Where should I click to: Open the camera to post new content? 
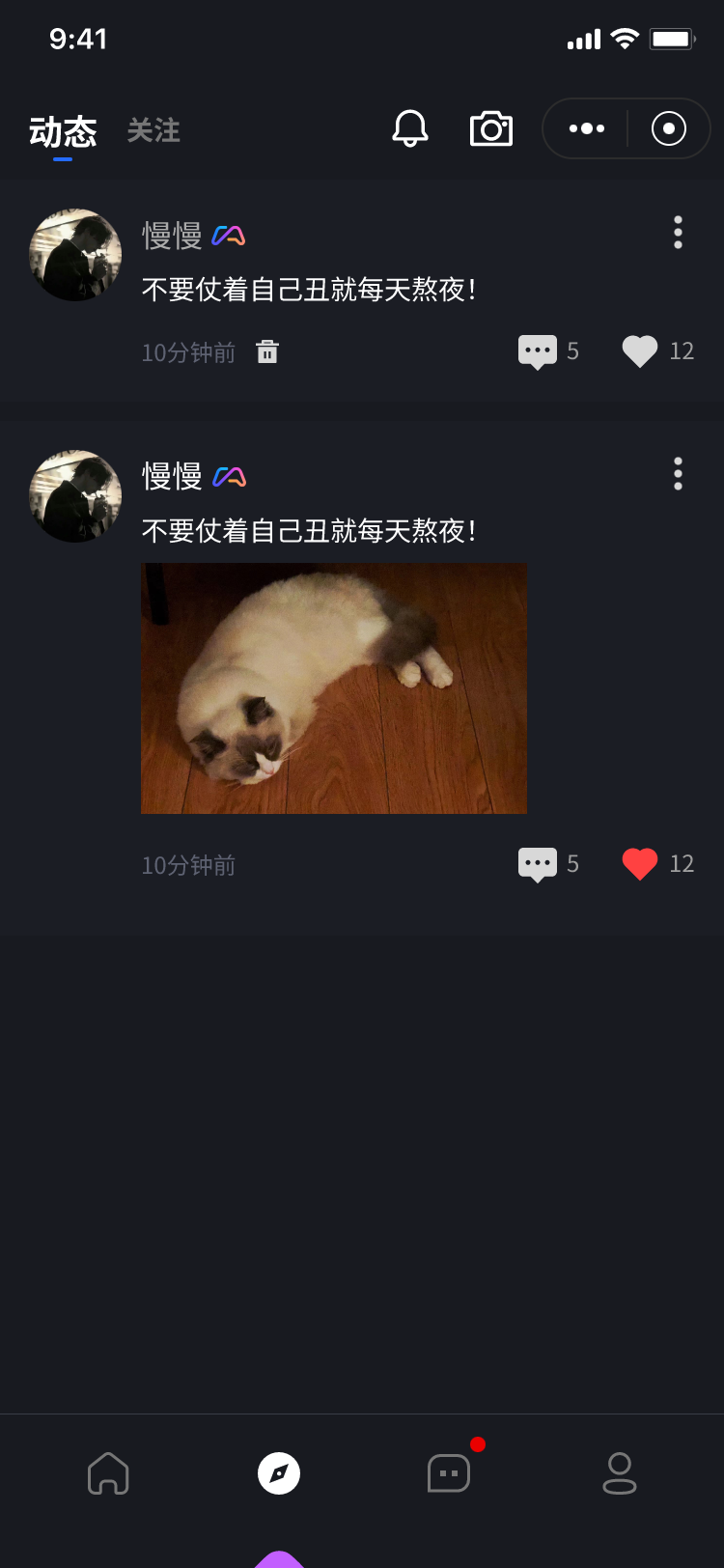click(x=490, y=128)
